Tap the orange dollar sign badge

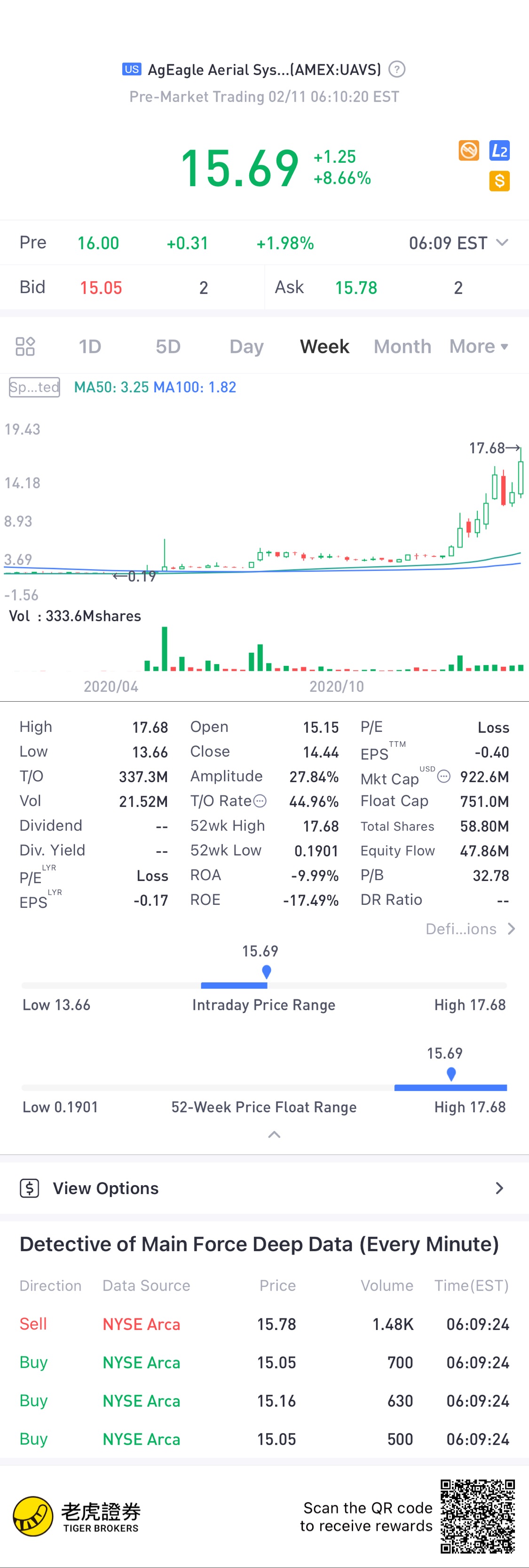coord(499,181)
